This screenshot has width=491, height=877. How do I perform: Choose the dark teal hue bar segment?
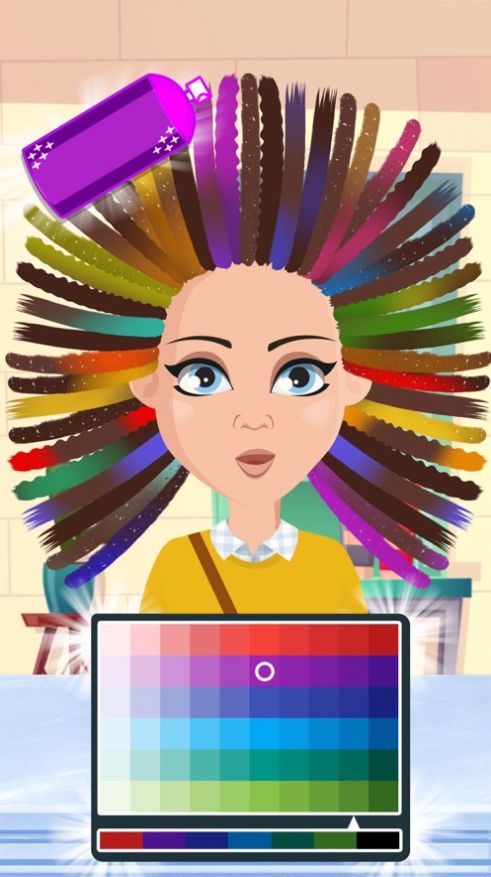tap(292, 840)
